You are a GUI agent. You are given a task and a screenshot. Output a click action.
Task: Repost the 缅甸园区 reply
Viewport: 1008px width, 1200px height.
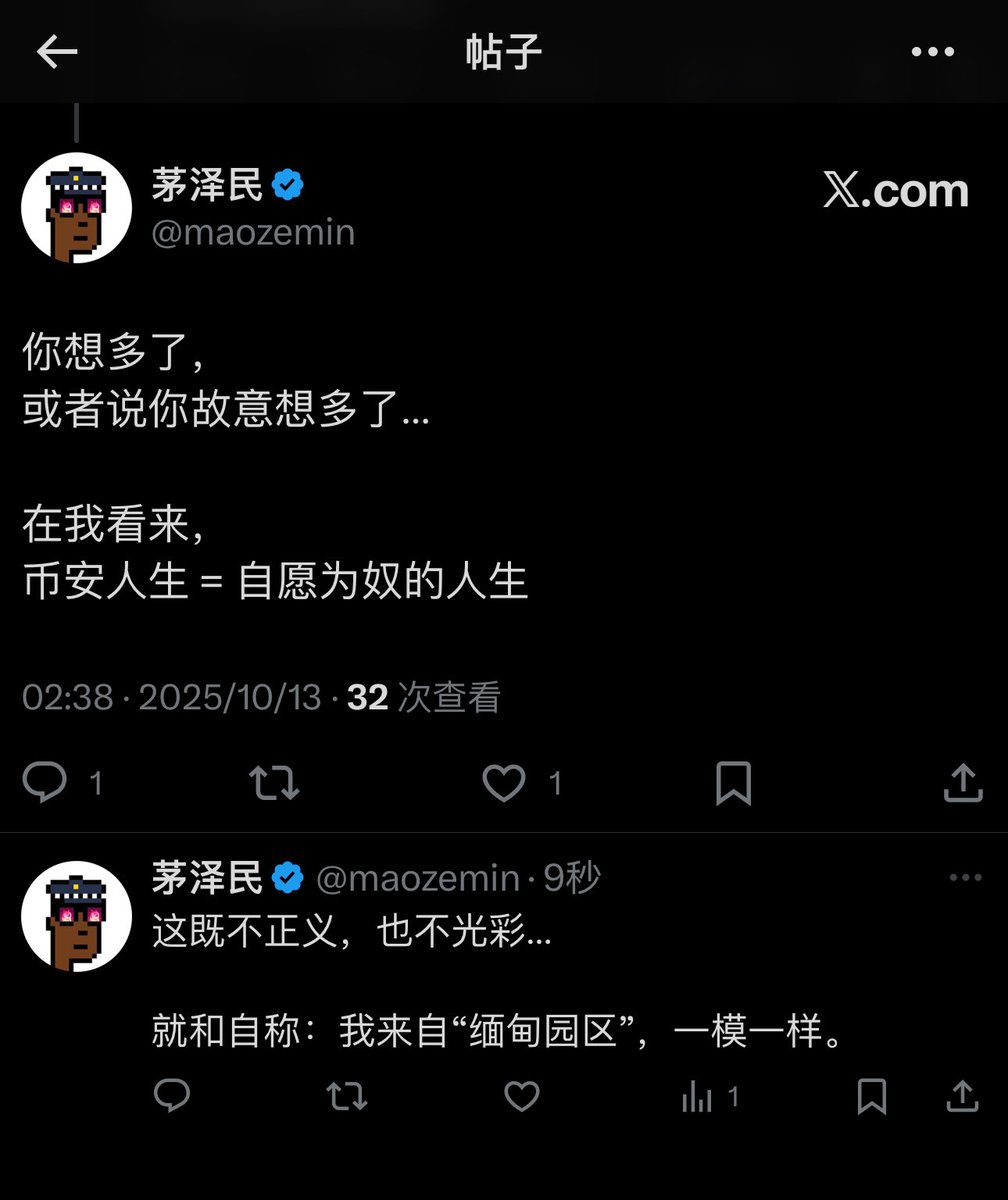347,1096
